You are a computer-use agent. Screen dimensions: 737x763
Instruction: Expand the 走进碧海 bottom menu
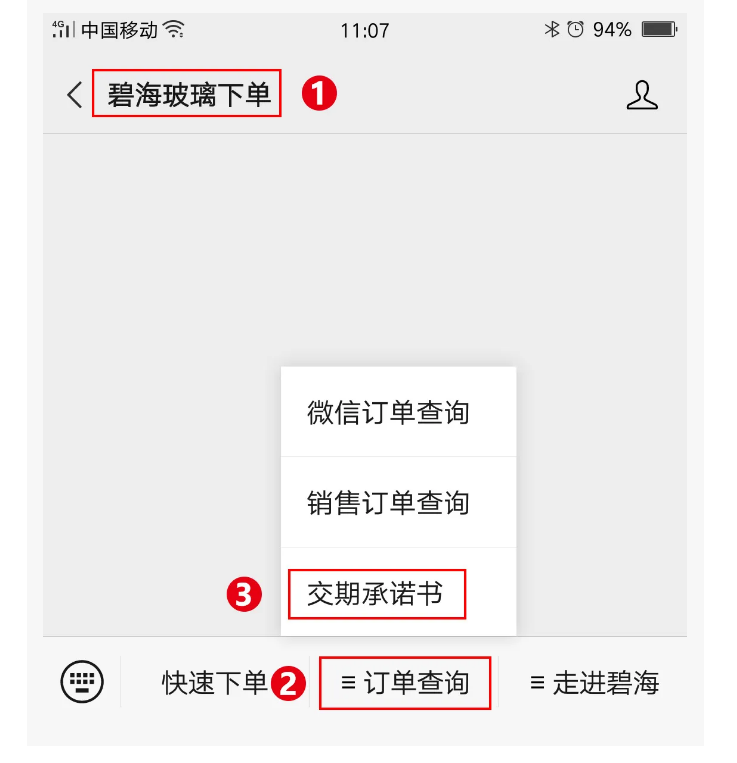[x=594, y=683]
